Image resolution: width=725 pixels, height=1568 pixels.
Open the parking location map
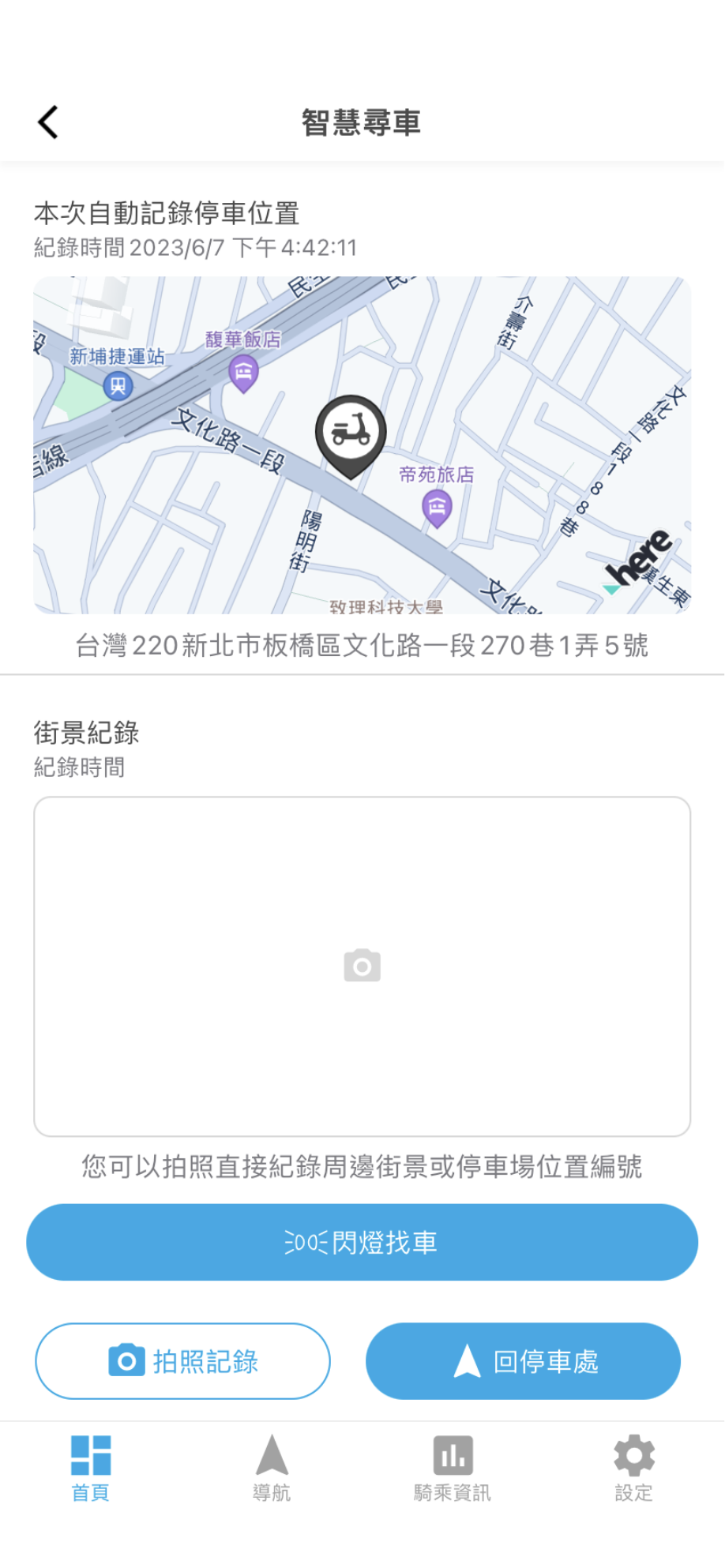(362, 445)
